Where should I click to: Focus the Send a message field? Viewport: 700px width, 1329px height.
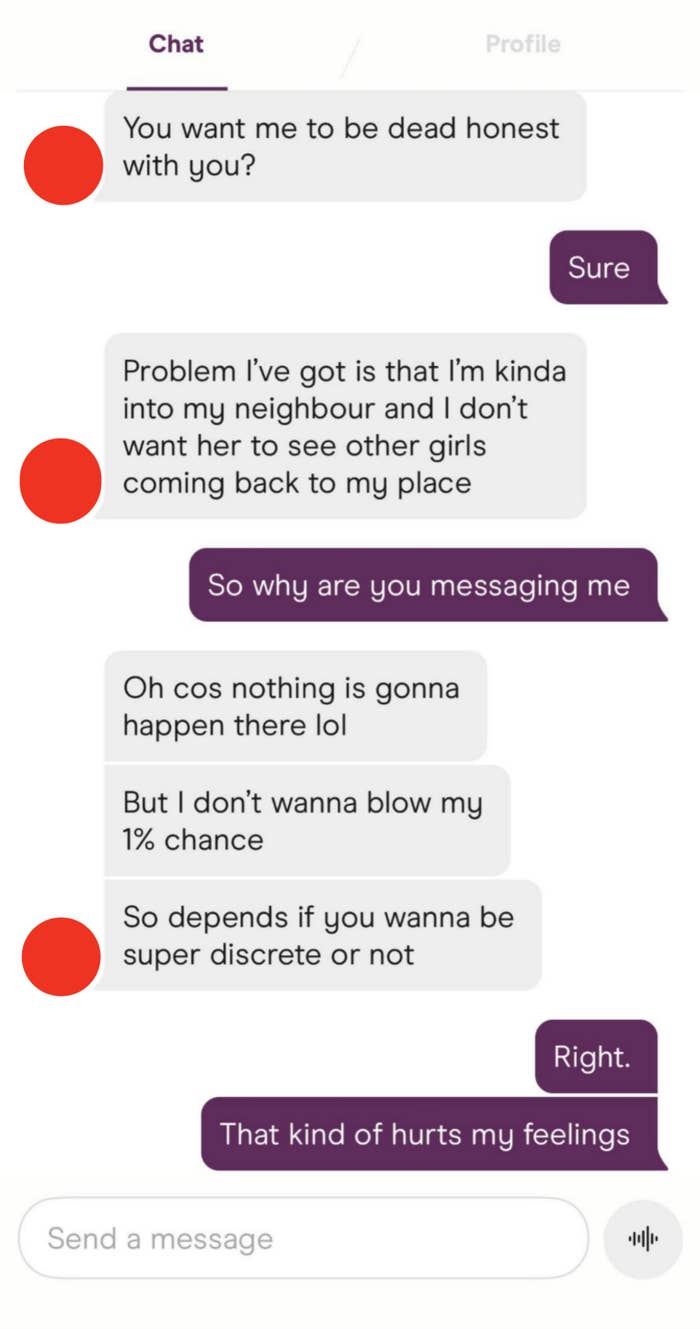pos(303,1239)
